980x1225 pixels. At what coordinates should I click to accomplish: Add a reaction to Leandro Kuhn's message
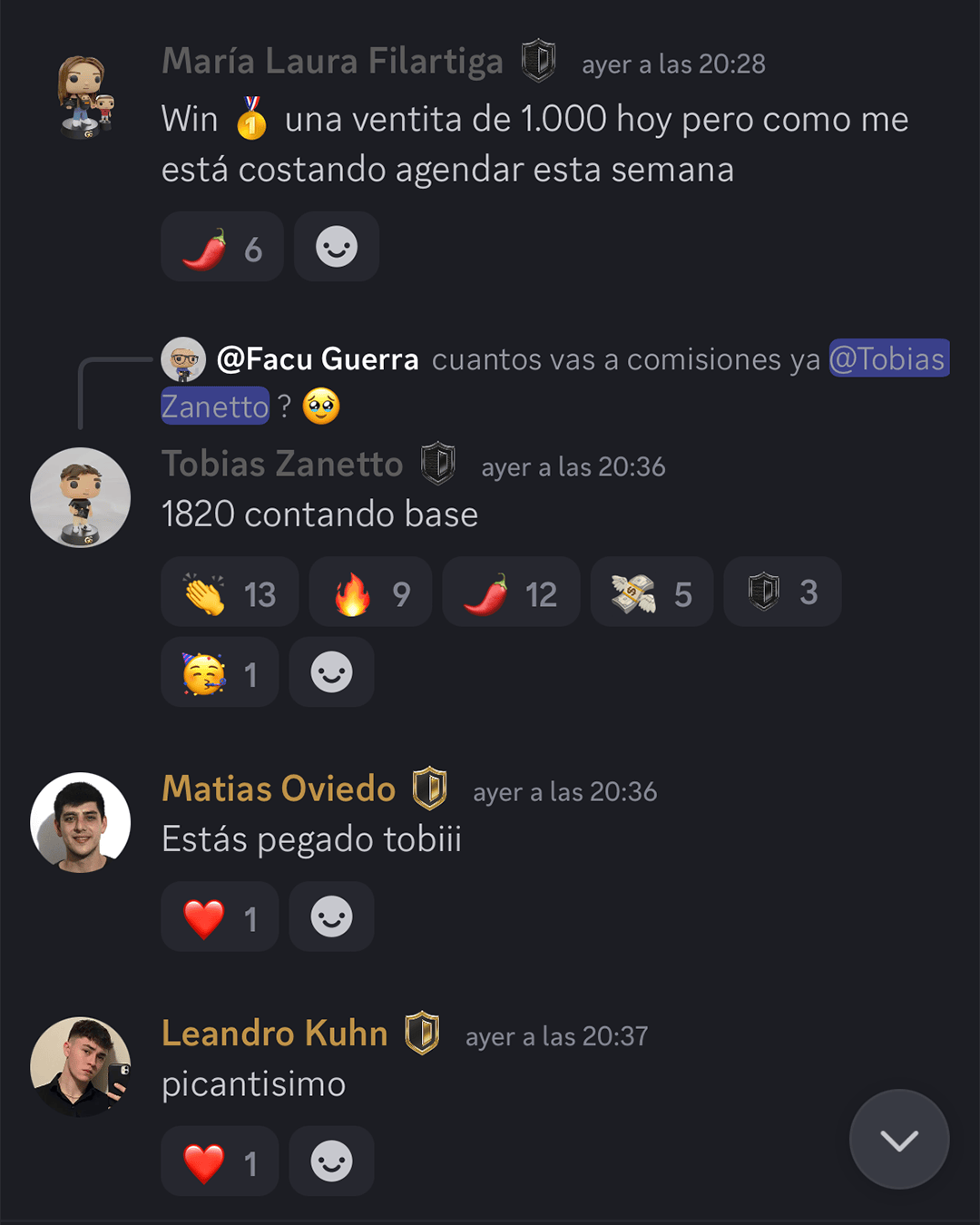331,1162
